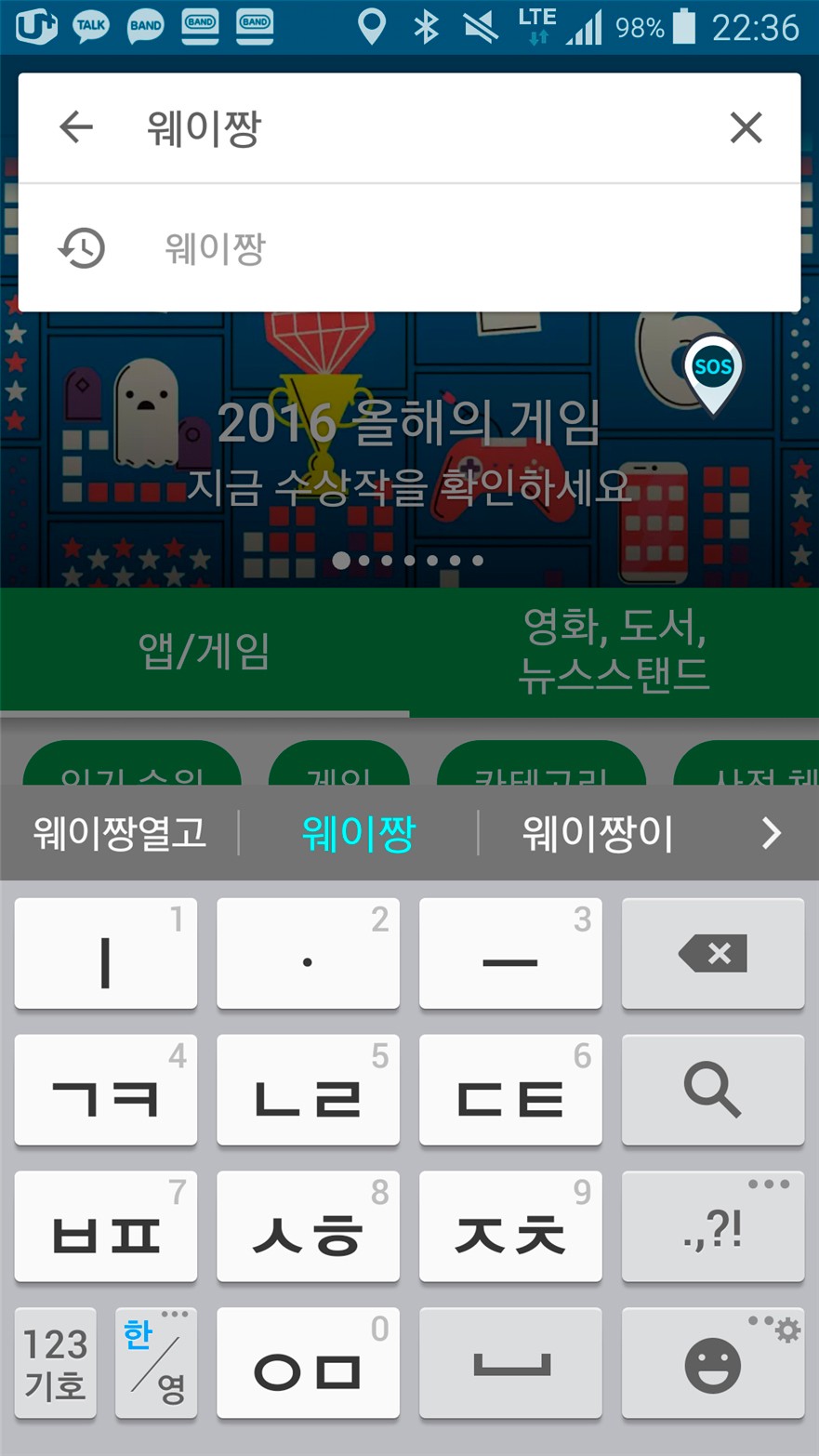Open the 123 기호 symbols keyboard

tap(56, 1363)
